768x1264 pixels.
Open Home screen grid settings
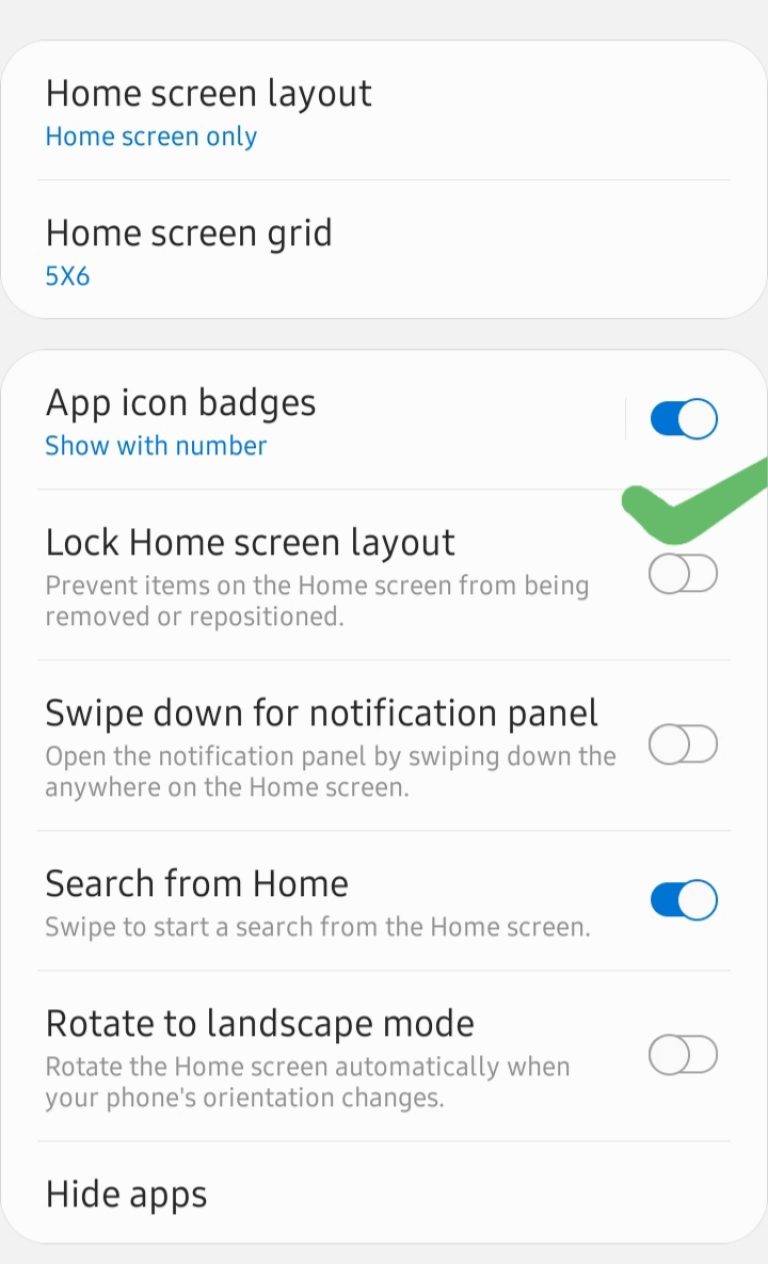189,232
